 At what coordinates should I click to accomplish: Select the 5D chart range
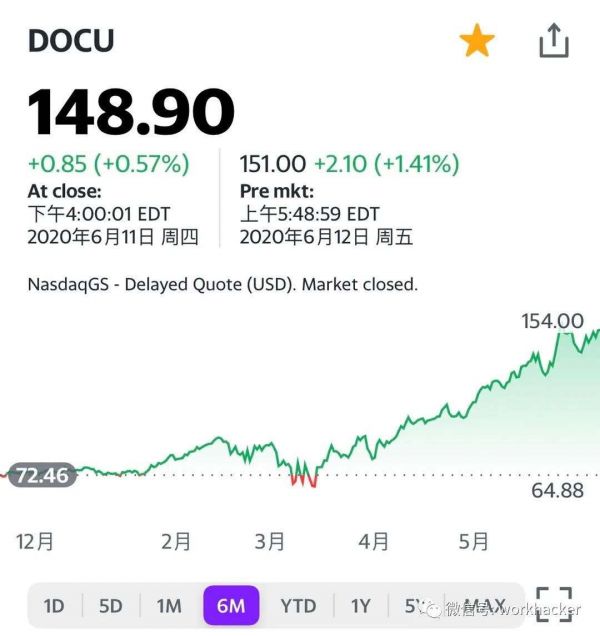(110, 606)
